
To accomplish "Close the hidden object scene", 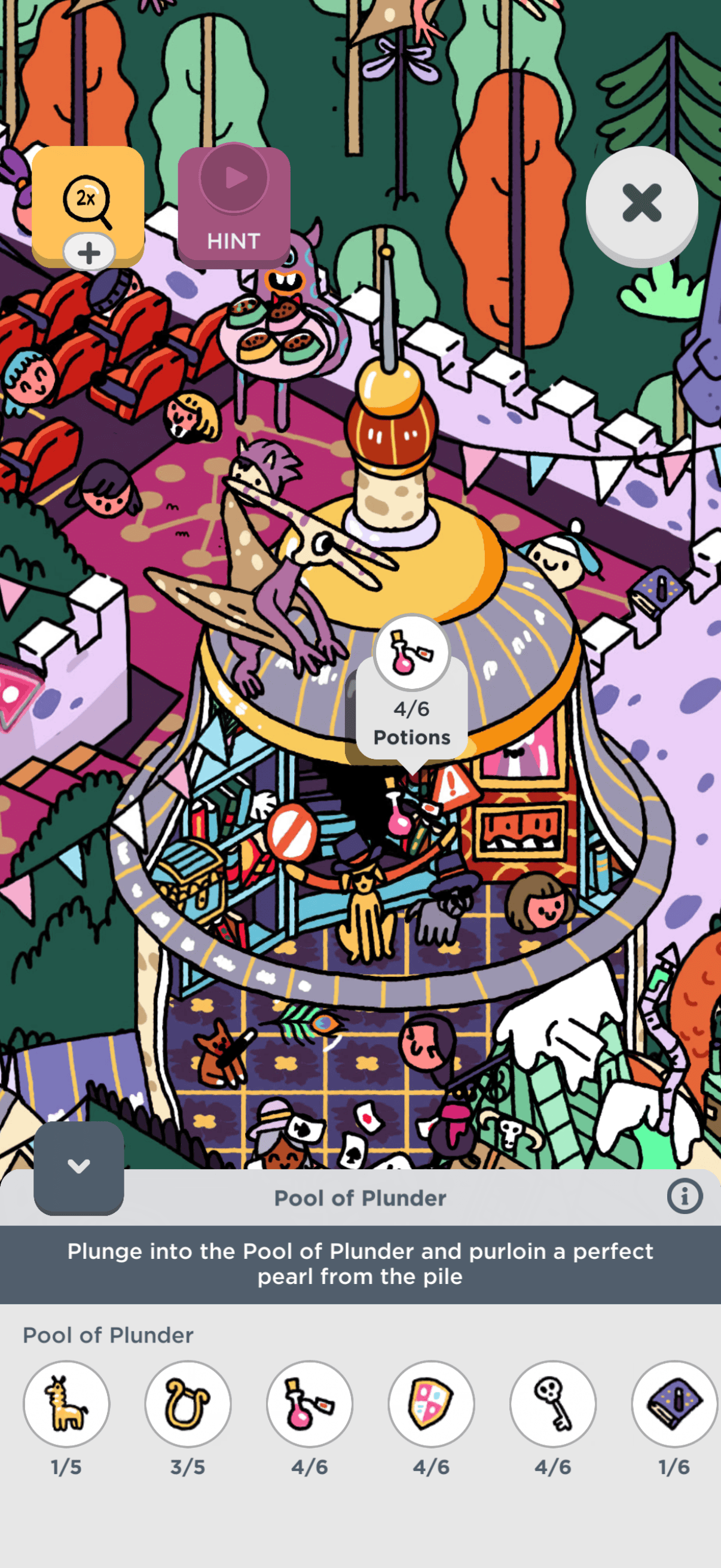I will (x=641, y=203).
